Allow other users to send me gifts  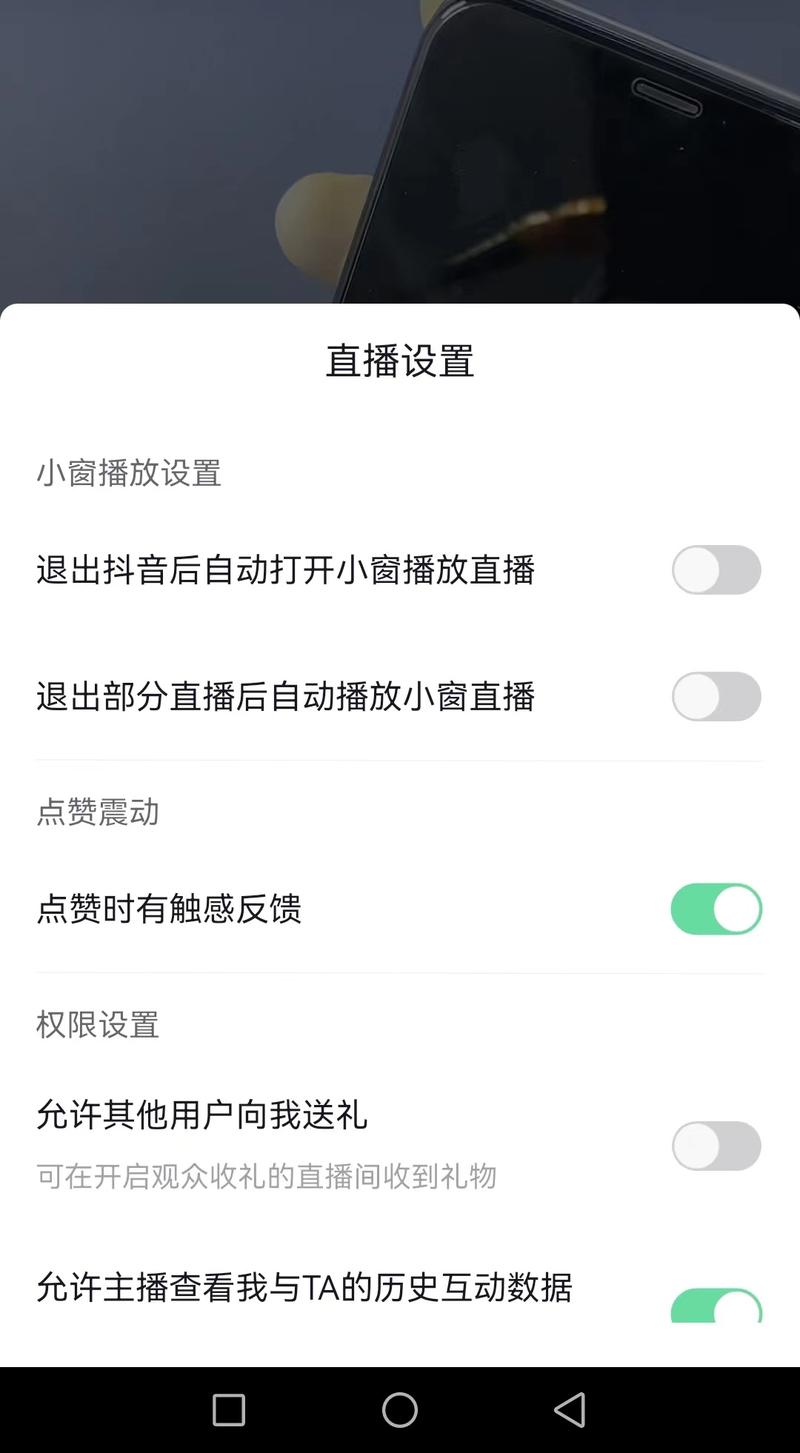(716, 1146)
